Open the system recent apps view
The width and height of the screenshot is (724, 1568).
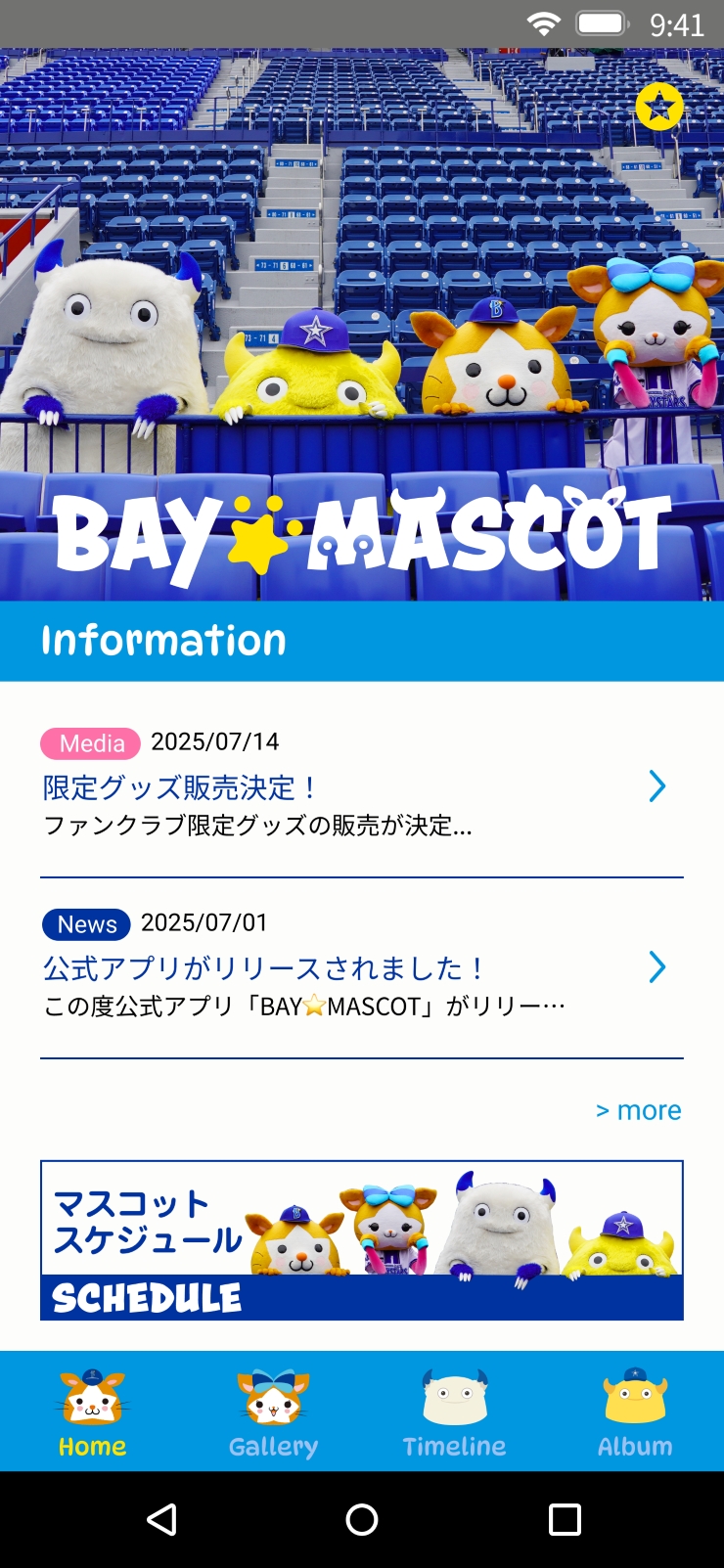pyautogui.click(x=565, y=1519)
